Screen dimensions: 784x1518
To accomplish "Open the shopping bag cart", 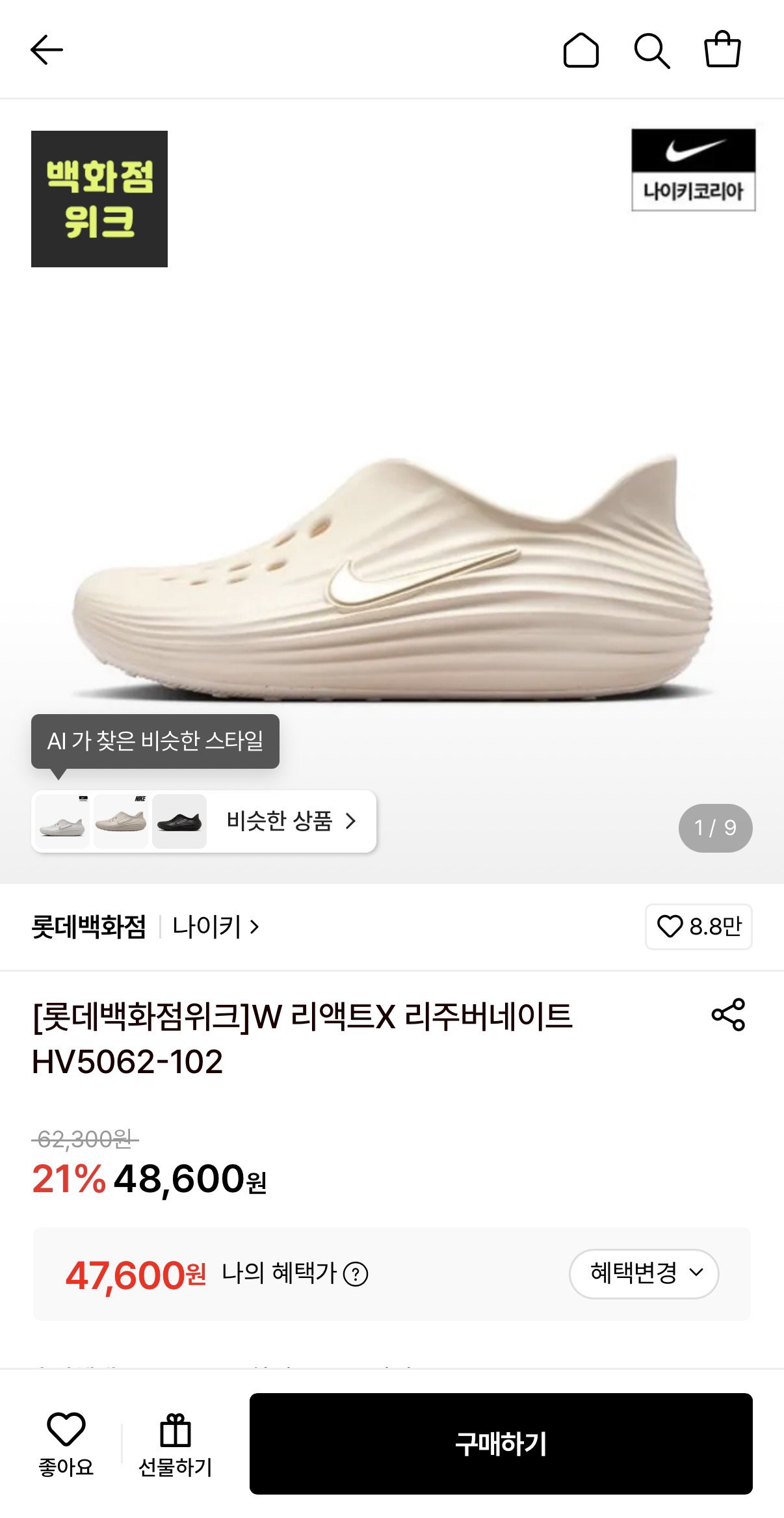I will (722, 49).
